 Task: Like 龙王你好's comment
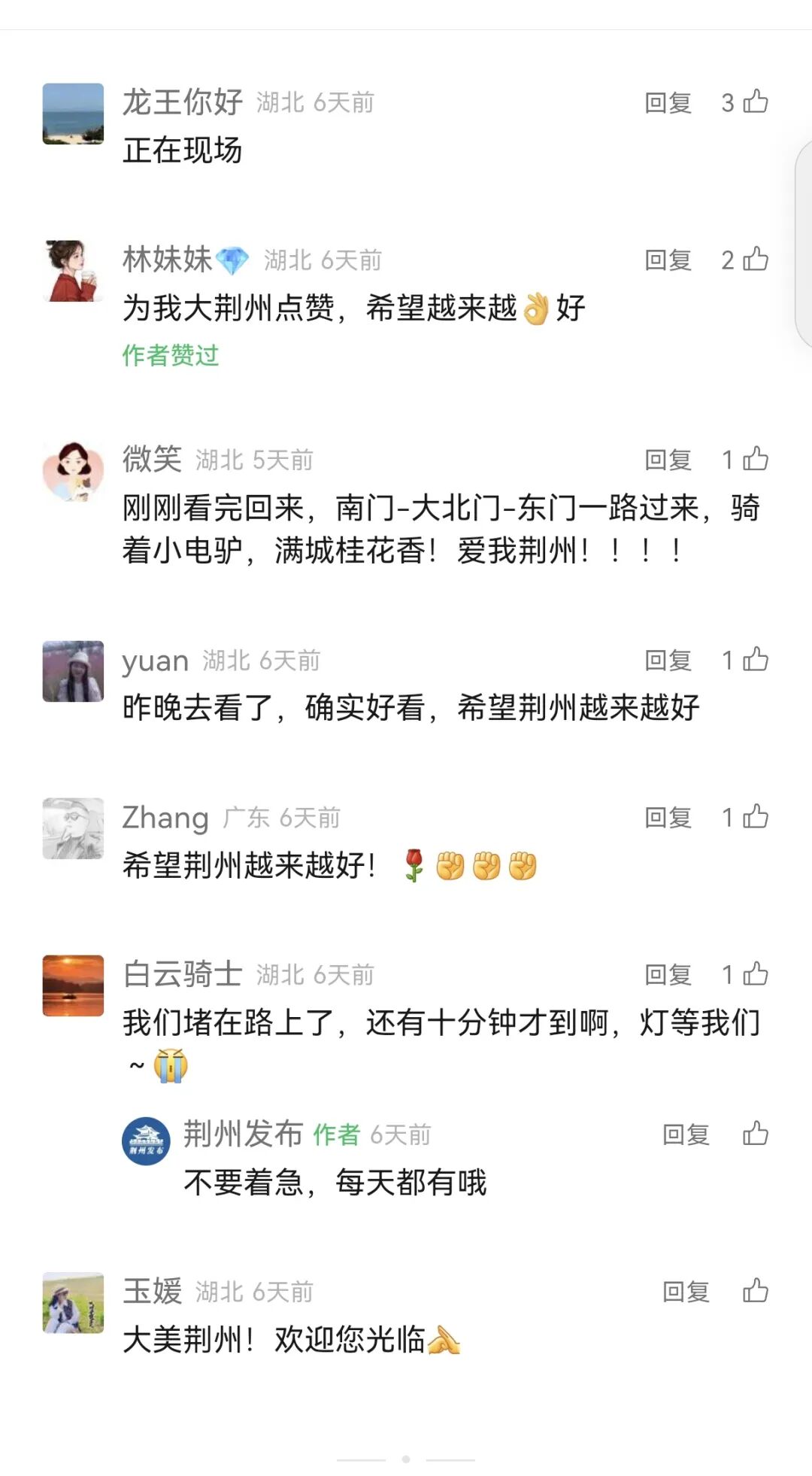pos(755,102)
